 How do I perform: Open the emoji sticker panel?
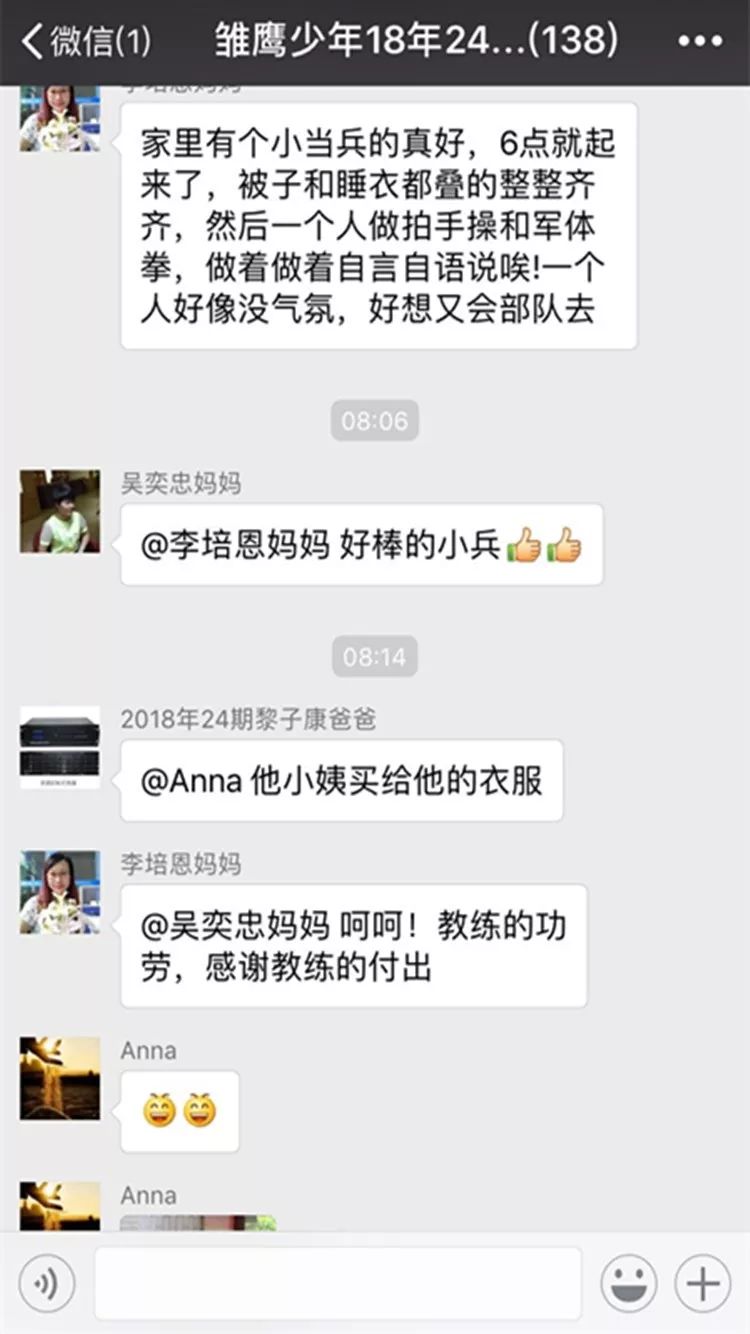pyautogui.click(x=628, y=1283)
